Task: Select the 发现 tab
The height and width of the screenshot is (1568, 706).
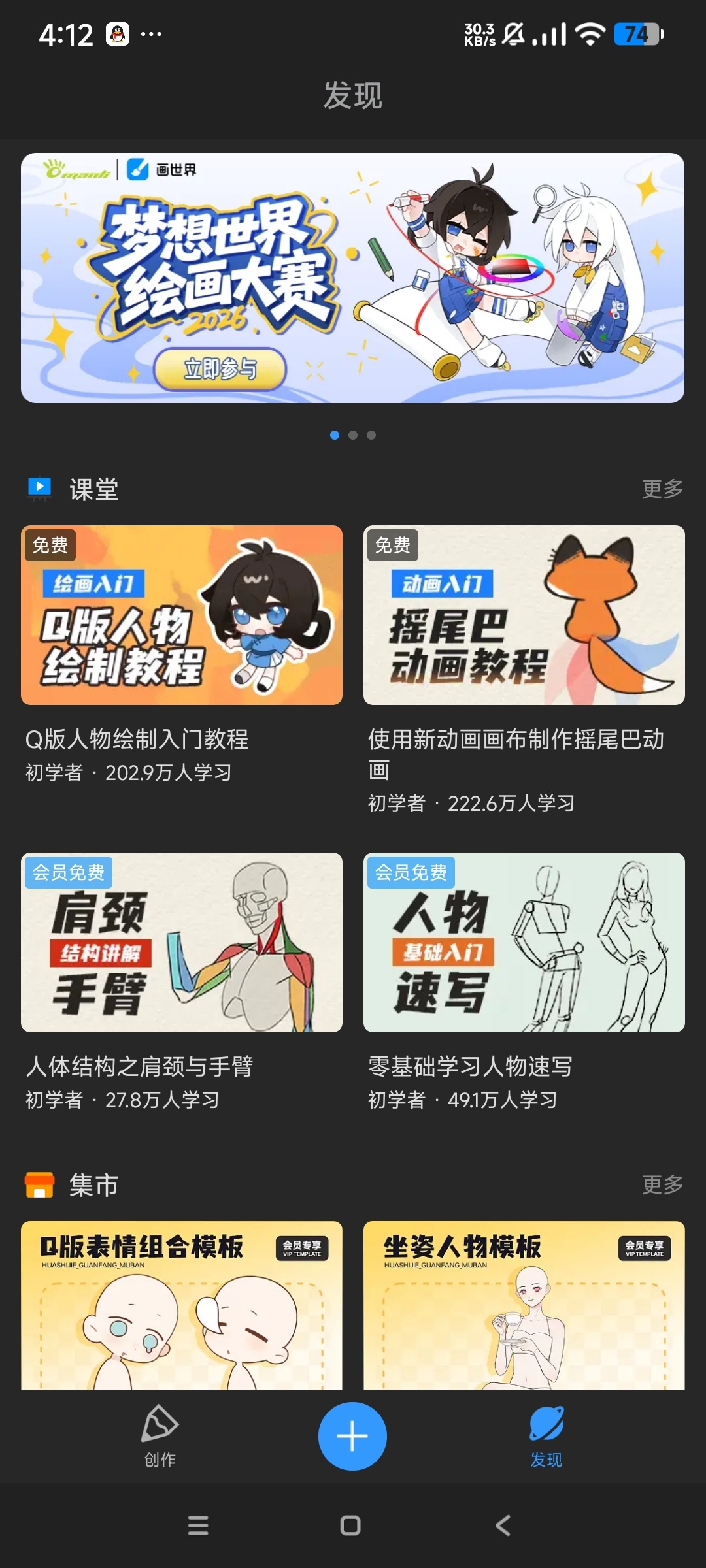Action: pyautogui.click(x=546, y=1436)
